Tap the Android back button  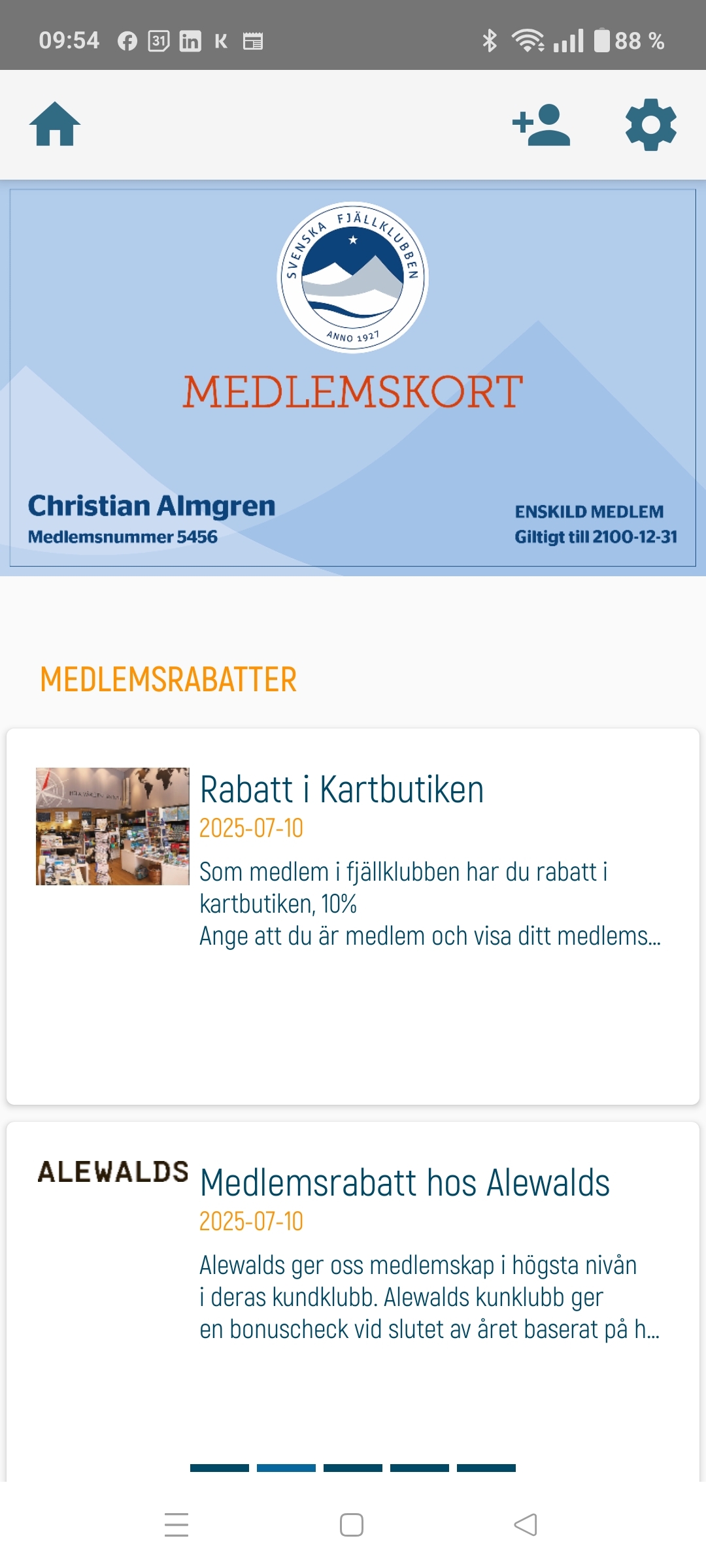click(x=526, y=1525)
